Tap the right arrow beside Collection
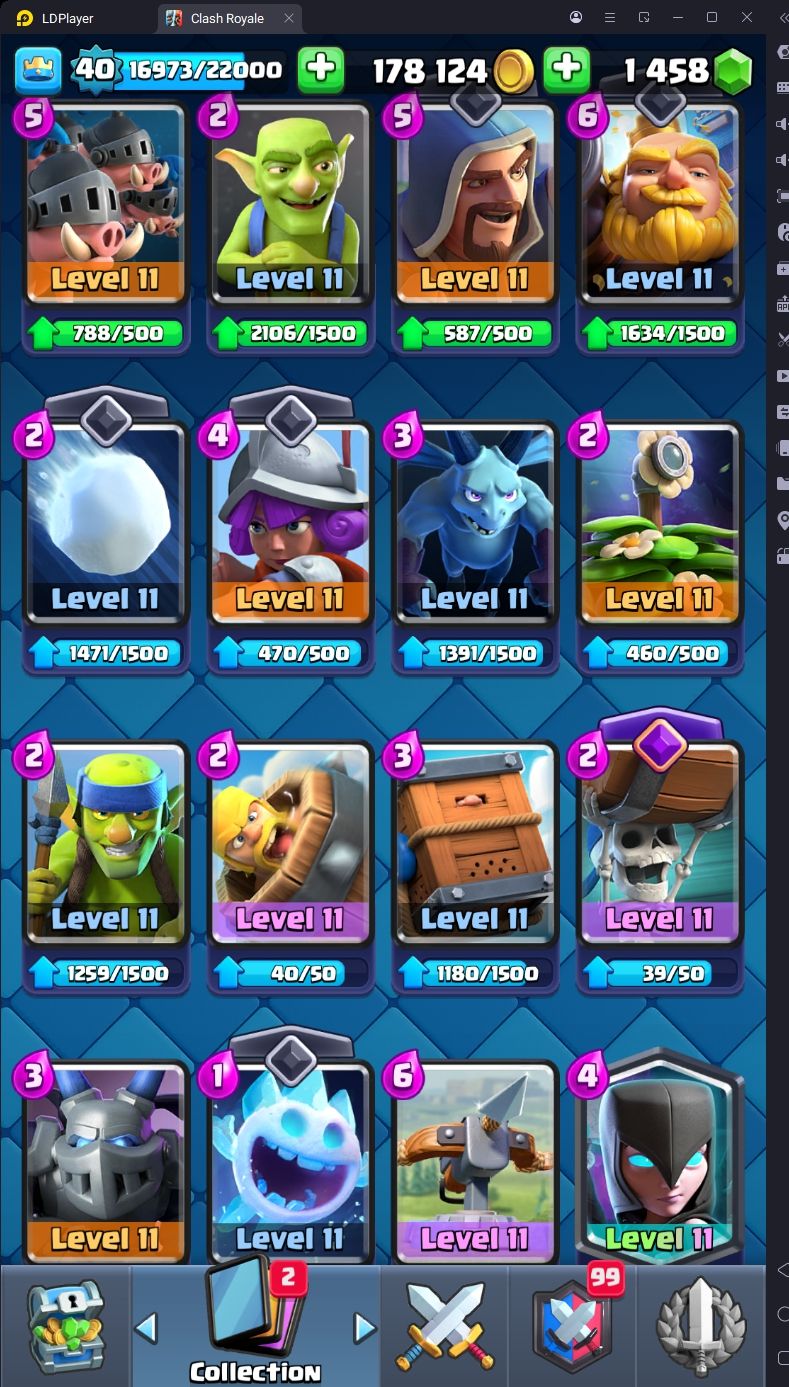 coord(364,1328)
